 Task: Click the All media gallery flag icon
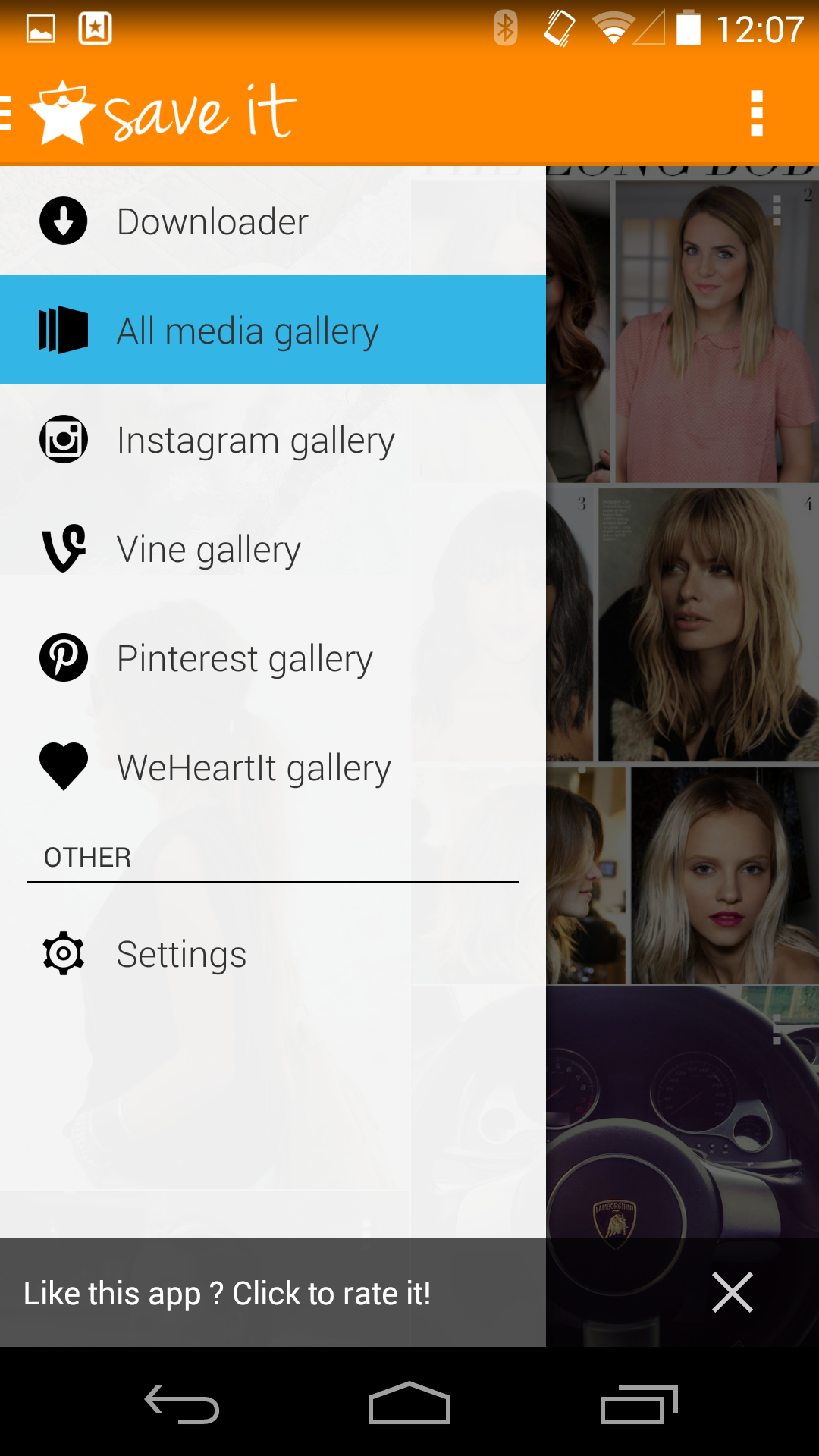pyautogui.click(x=64, y=329)
